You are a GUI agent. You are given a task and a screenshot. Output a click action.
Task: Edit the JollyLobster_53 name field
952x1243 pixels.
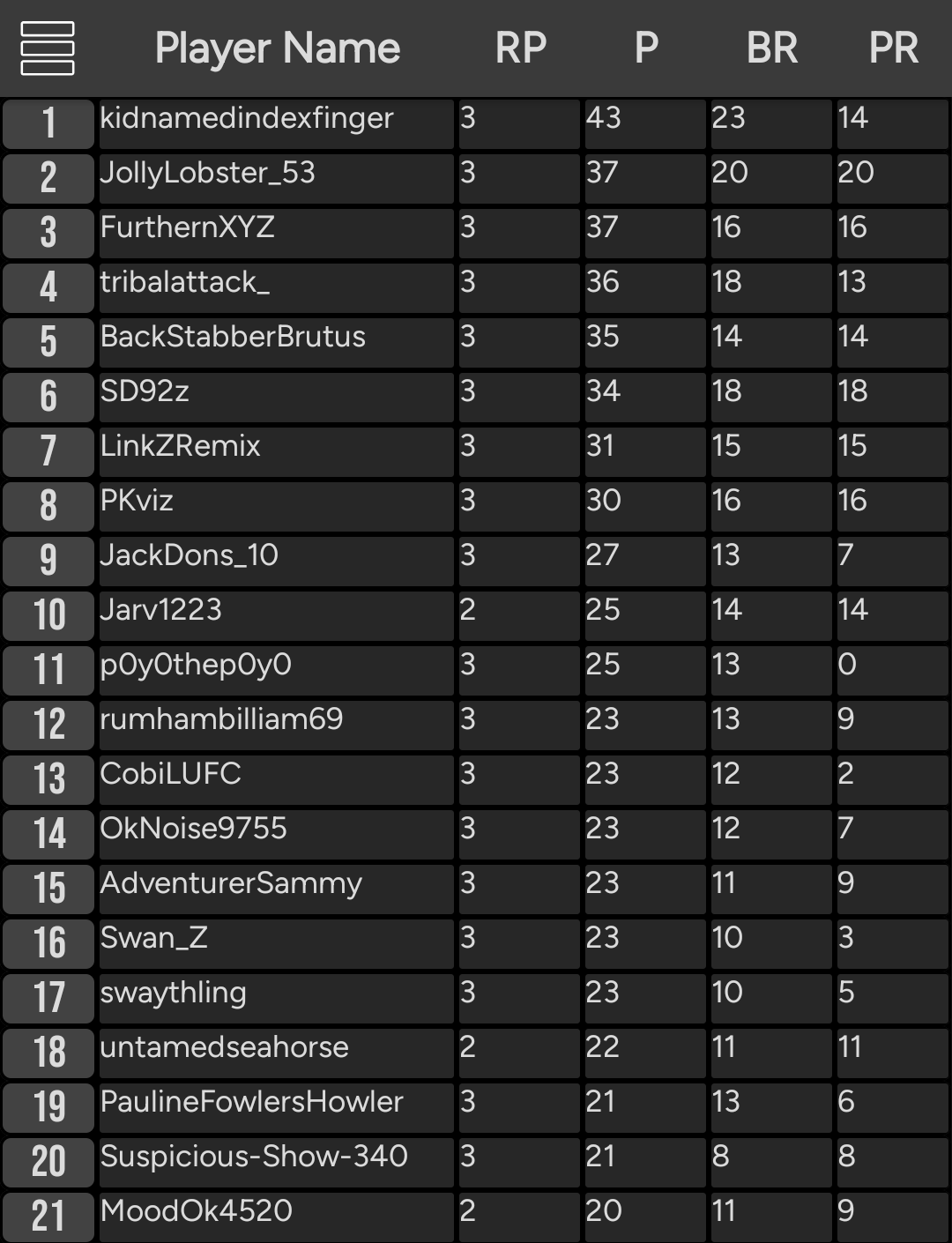(x=275, y=178)
